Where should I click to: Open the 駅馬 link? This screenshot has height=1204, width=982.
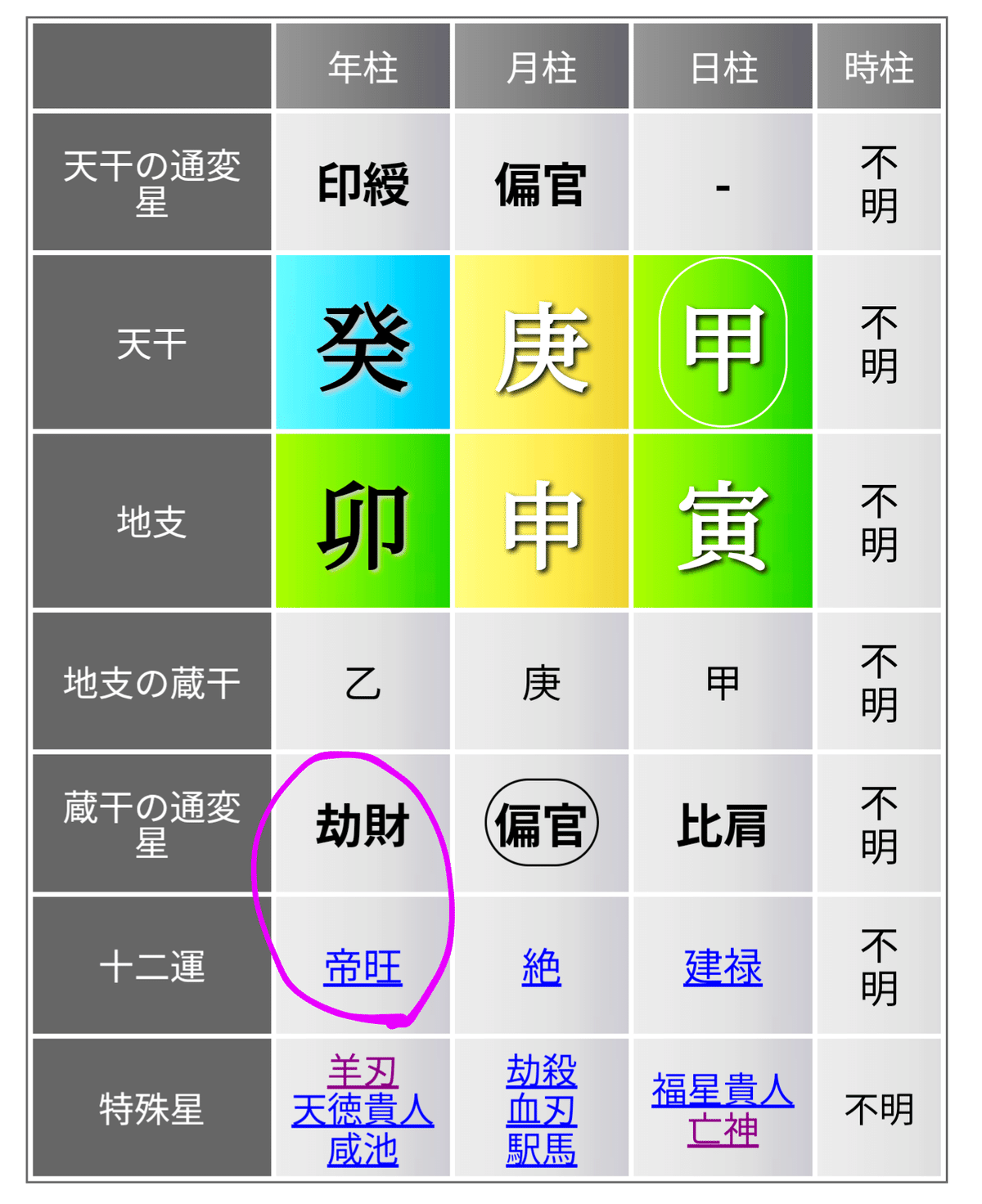coord(541,1149)
